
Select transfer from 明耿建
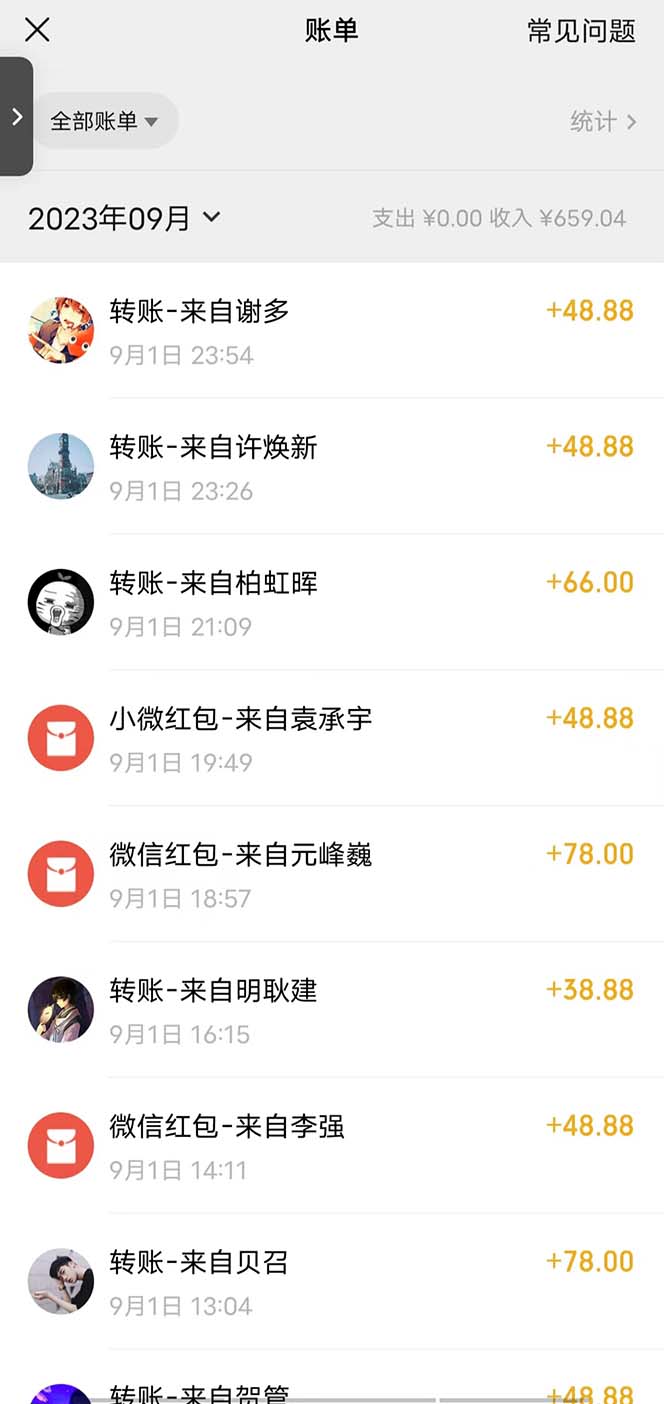point(331,1010)
